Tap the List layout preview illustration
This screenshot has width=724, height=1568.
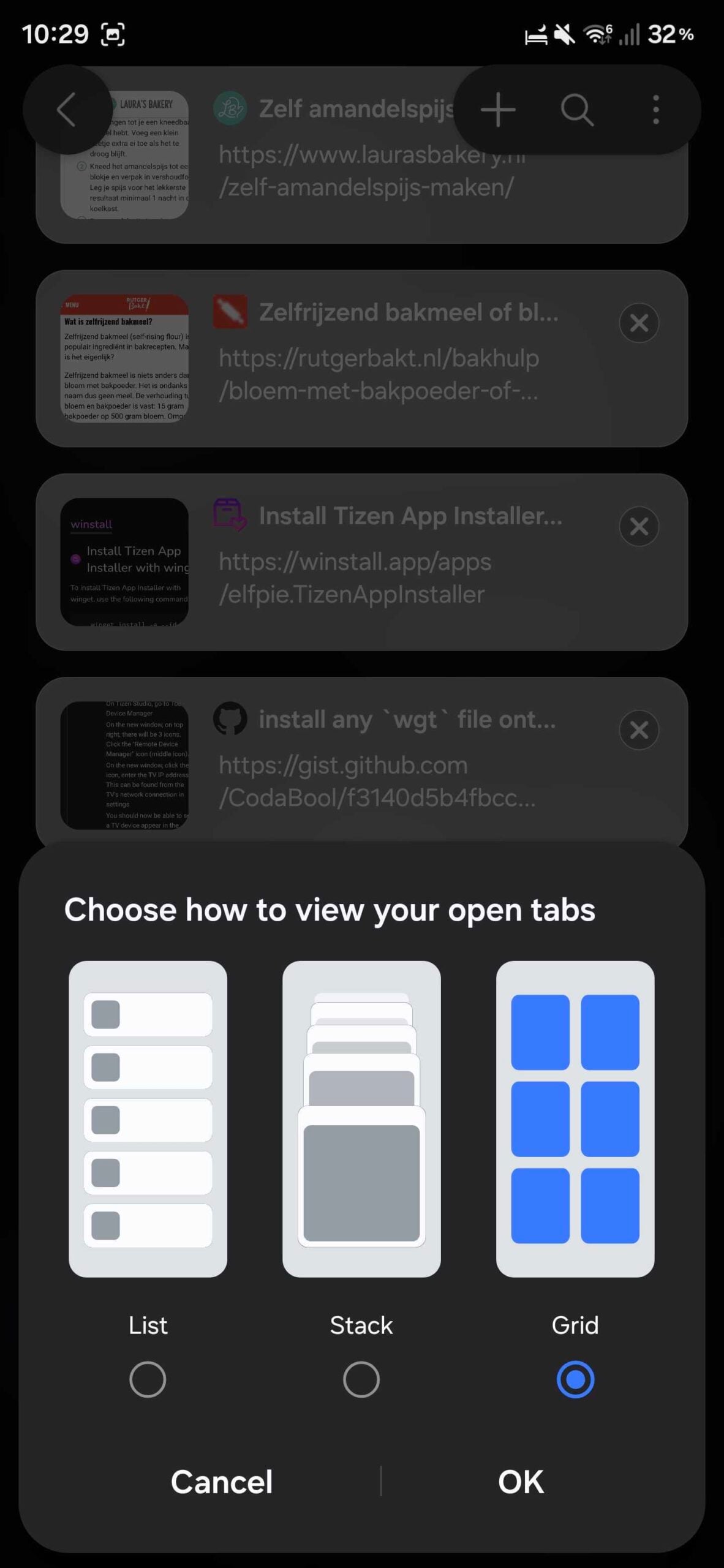(x=148, y=1115)
